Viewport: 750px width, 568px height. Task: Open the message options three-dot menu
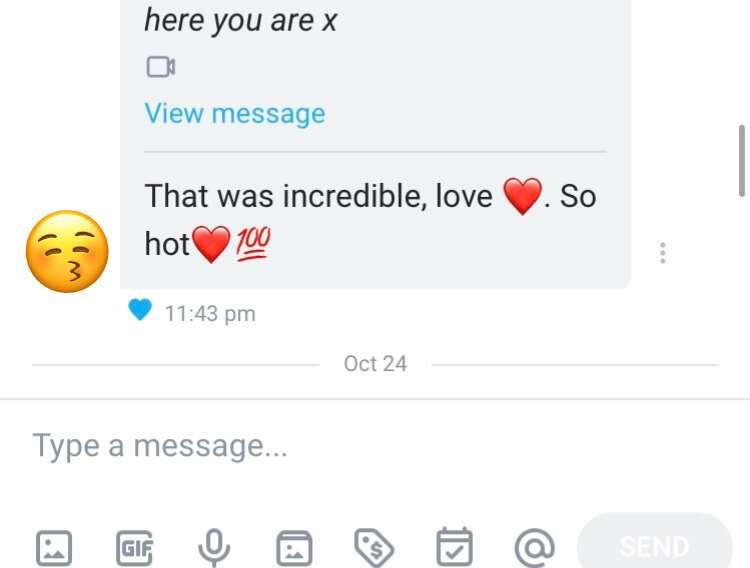pyautogui.click(x=662, y=253)
